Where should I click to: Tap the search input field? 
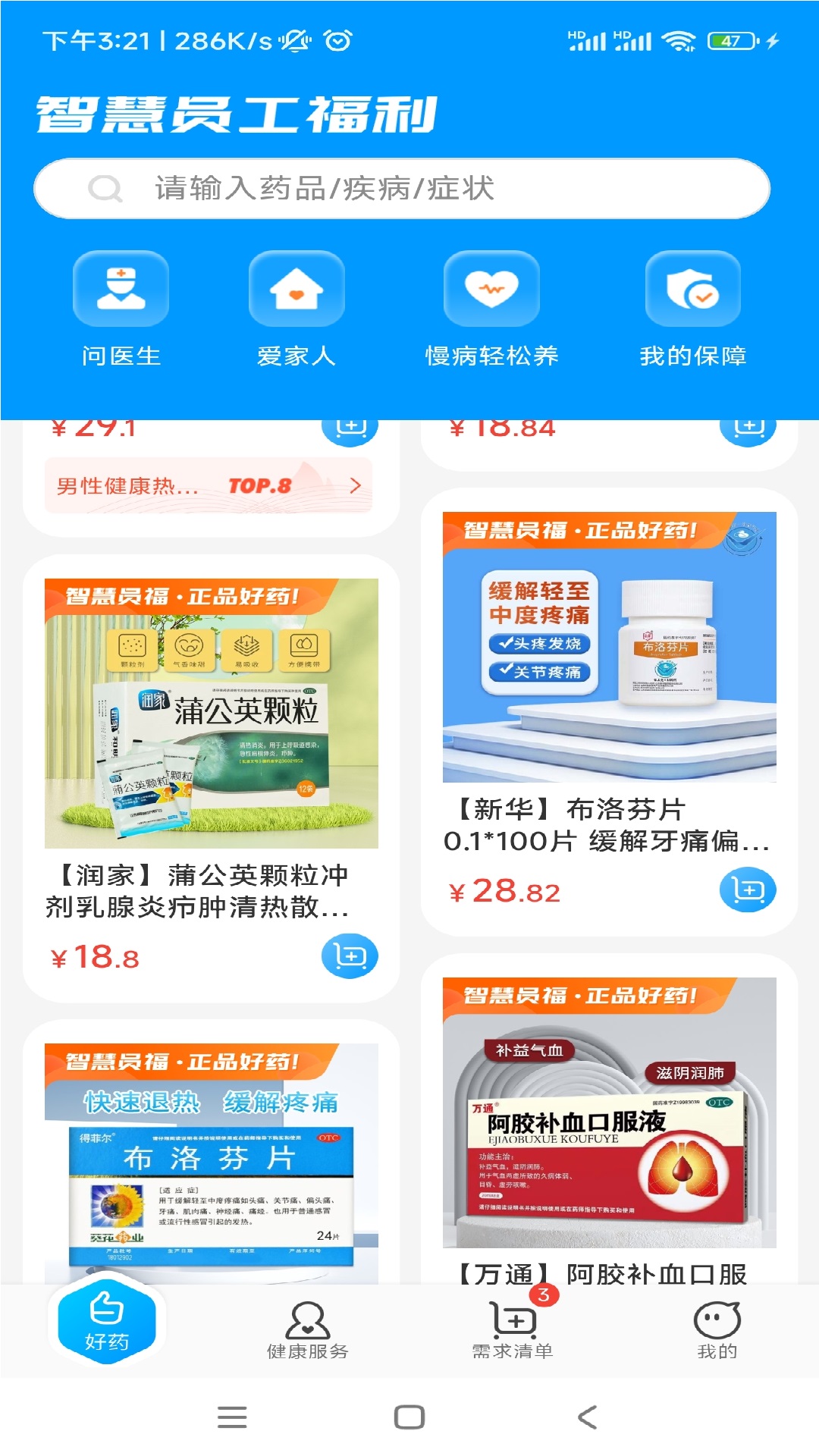[x=409, y=188]
